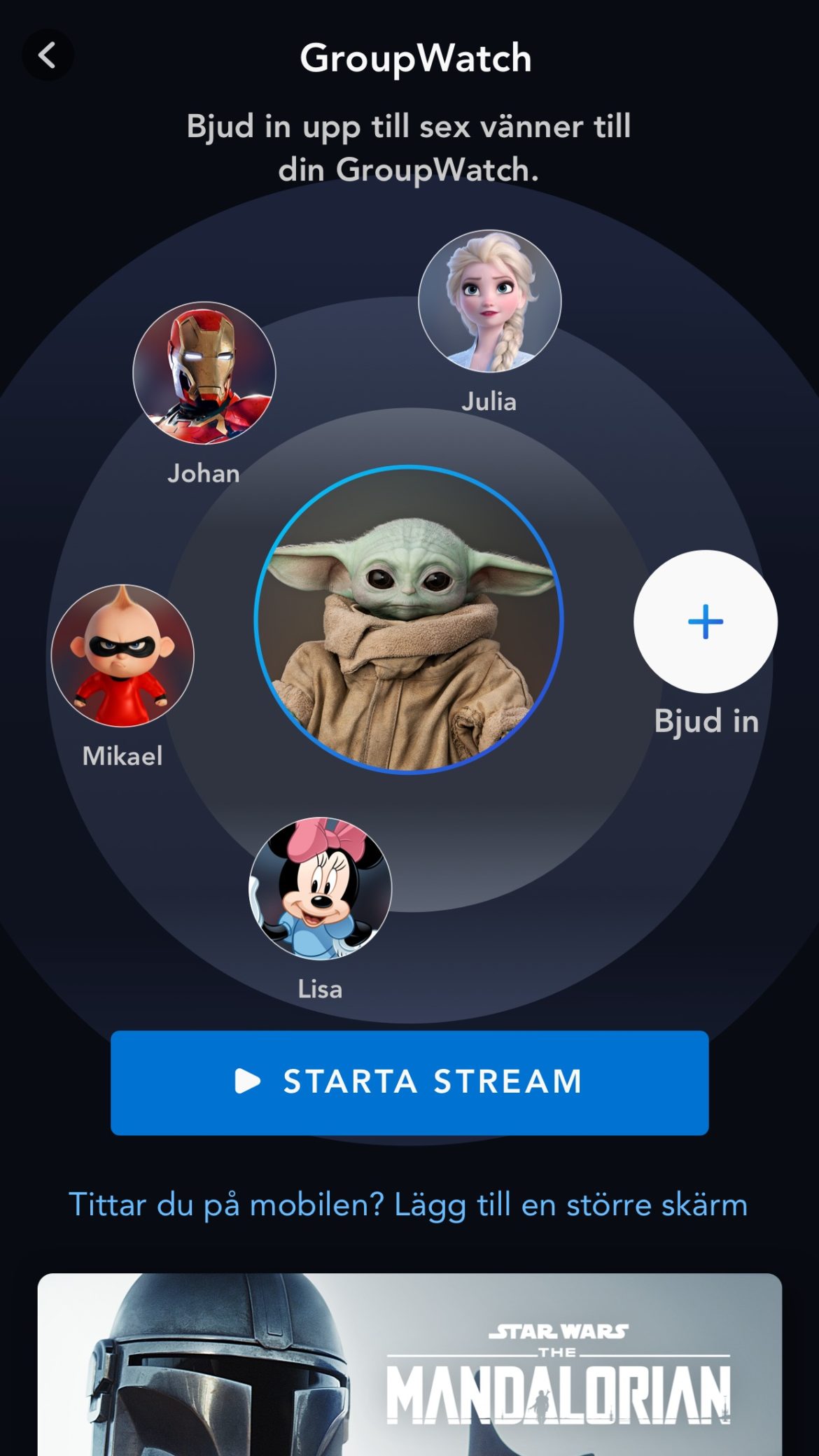The width and height of the screenshot is (819, 1456).
Task: Start the stream with Starta Stream
Action: (409, 1082)
